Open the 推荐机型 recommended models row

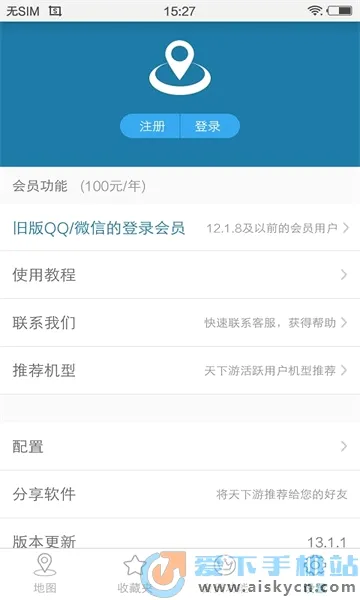click(x=180, y=370)
